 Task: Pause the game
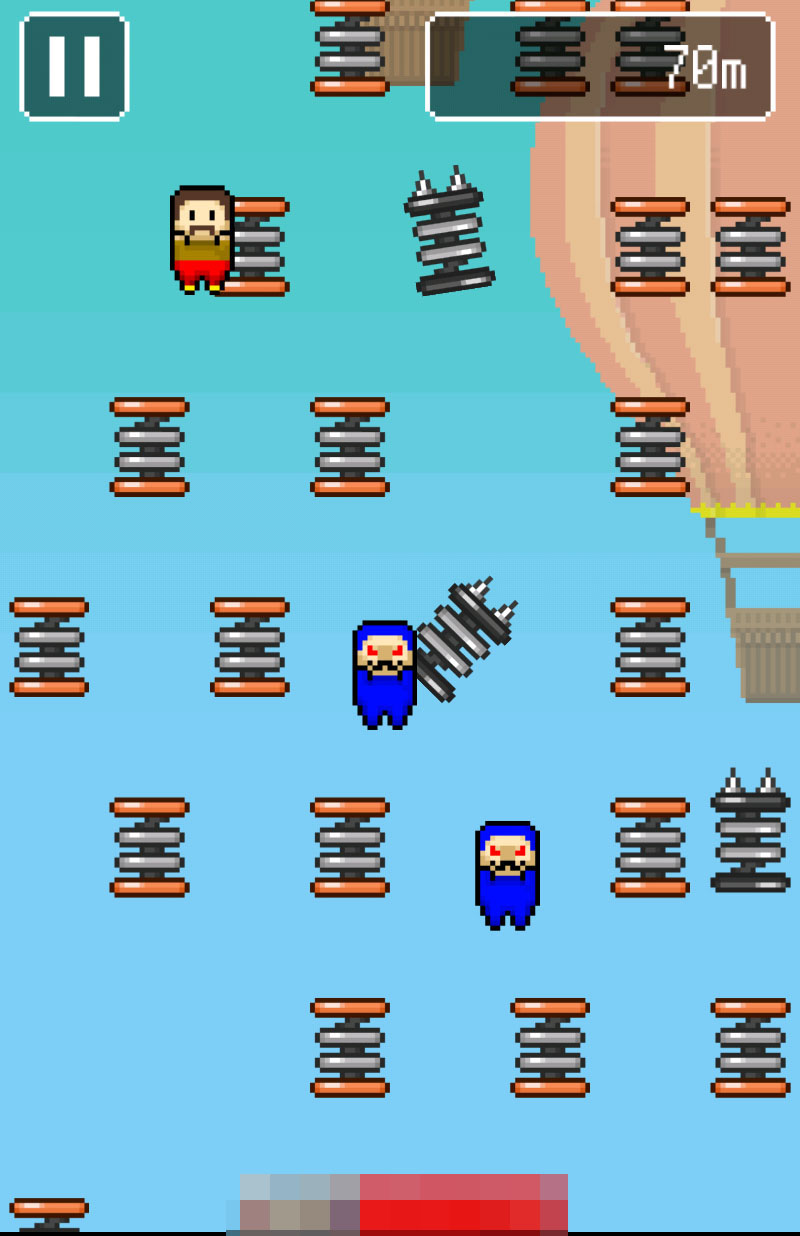tap(74, 66)
